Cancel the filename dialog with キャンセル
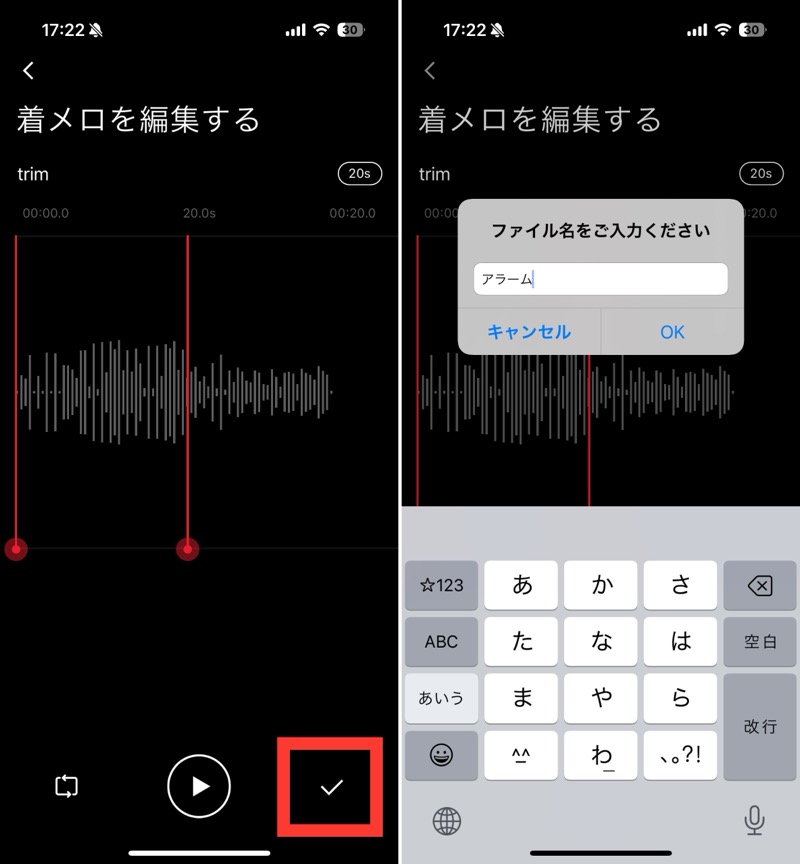 click(529, 332)
